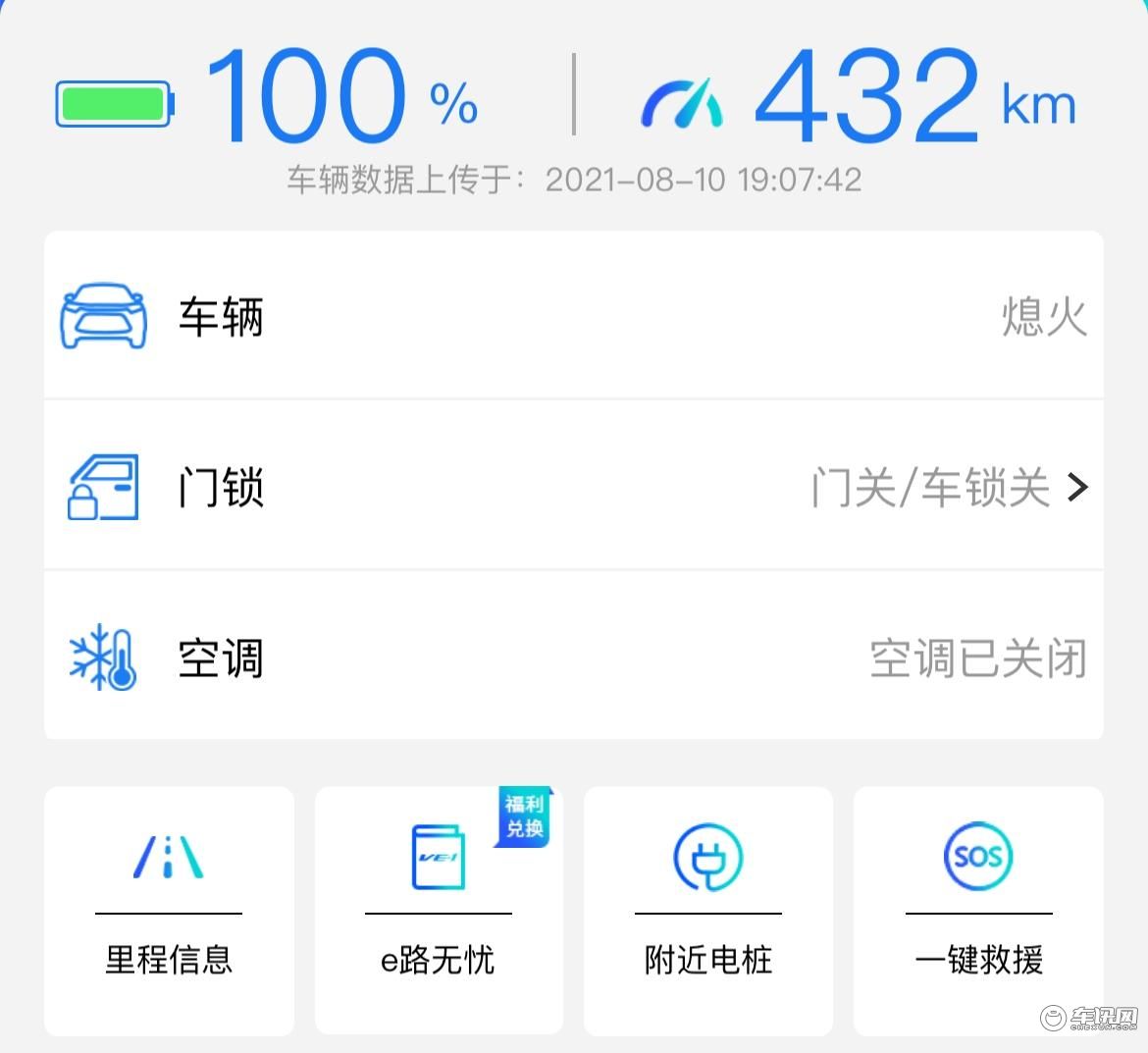Open the 车辆 vehicle status row
This screenshot has height=1053, width=1148.
pyautogui.click(x=574, y=316)
